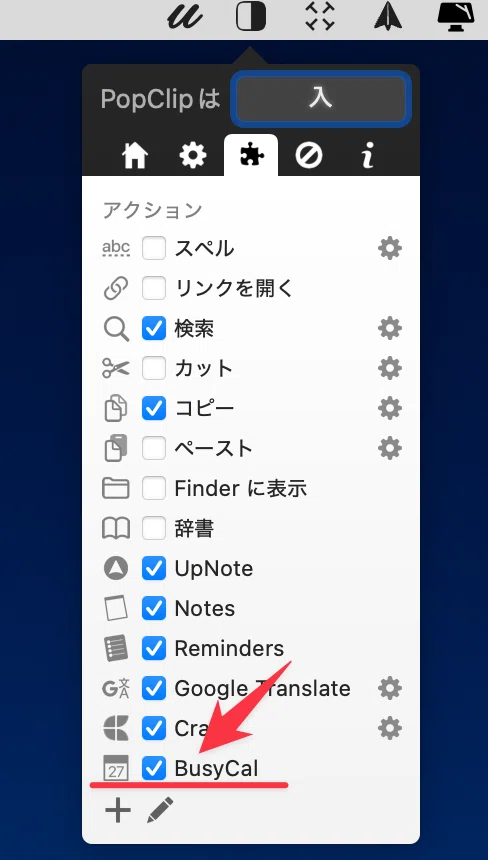Uncheck the Reminders extension
Image resolution: width=488 pixels, height=860 pixels.
tap(154, 648)
